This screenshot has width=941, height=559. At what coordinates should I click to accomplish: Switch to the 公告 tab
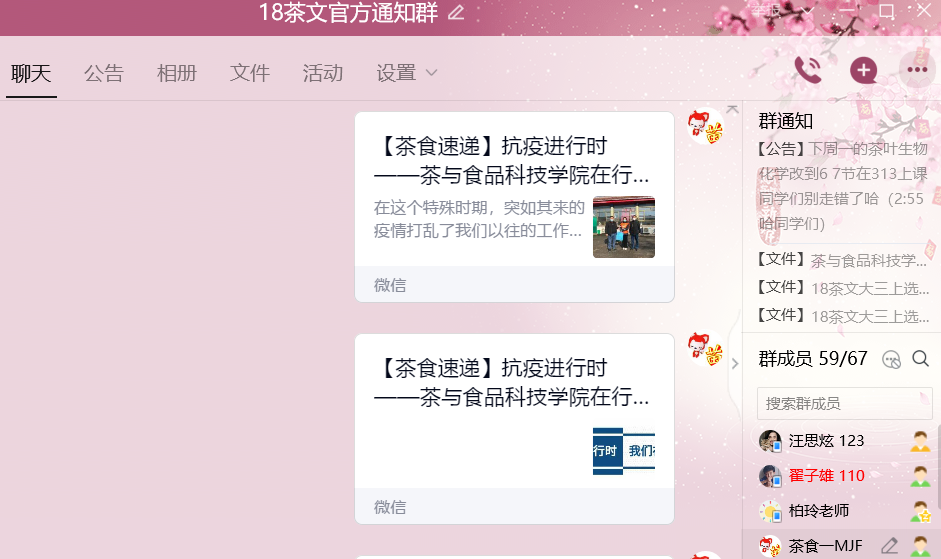[104, 73]
